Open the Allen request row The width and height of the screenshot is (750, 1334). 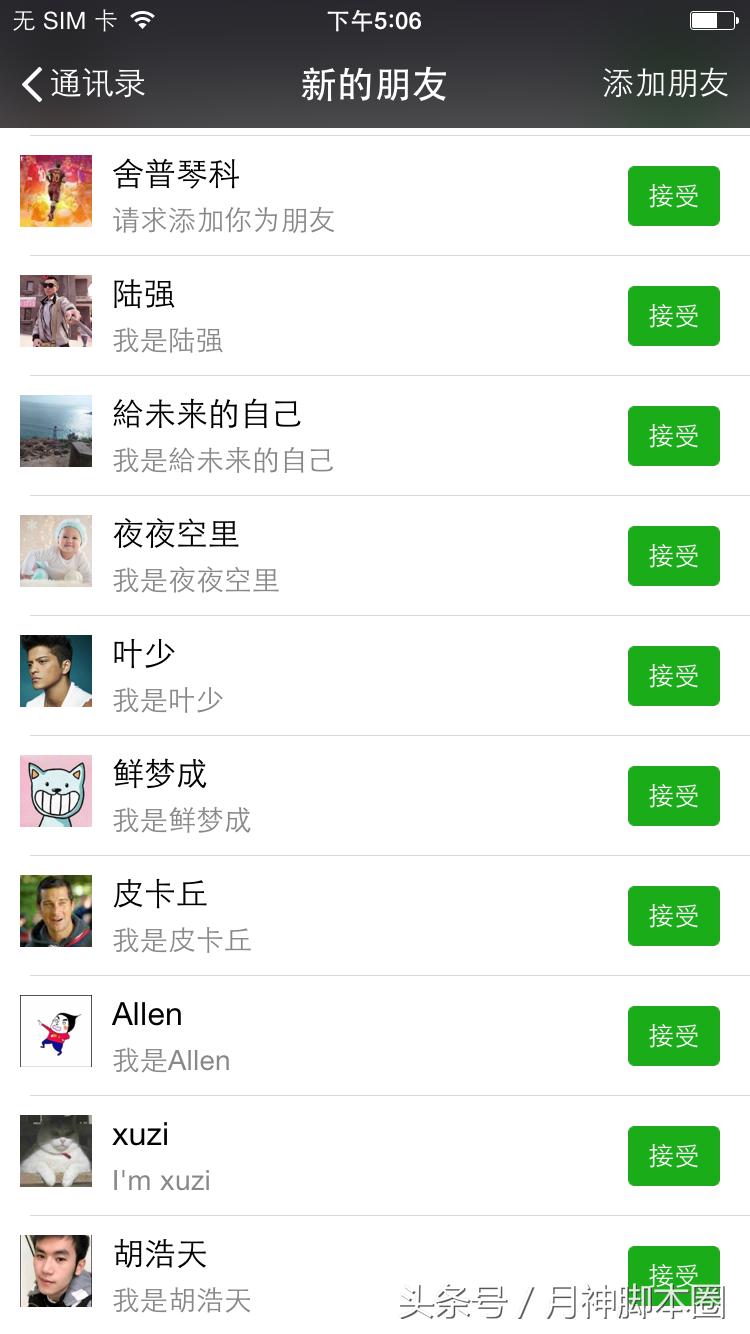(x=300, y=1036)
